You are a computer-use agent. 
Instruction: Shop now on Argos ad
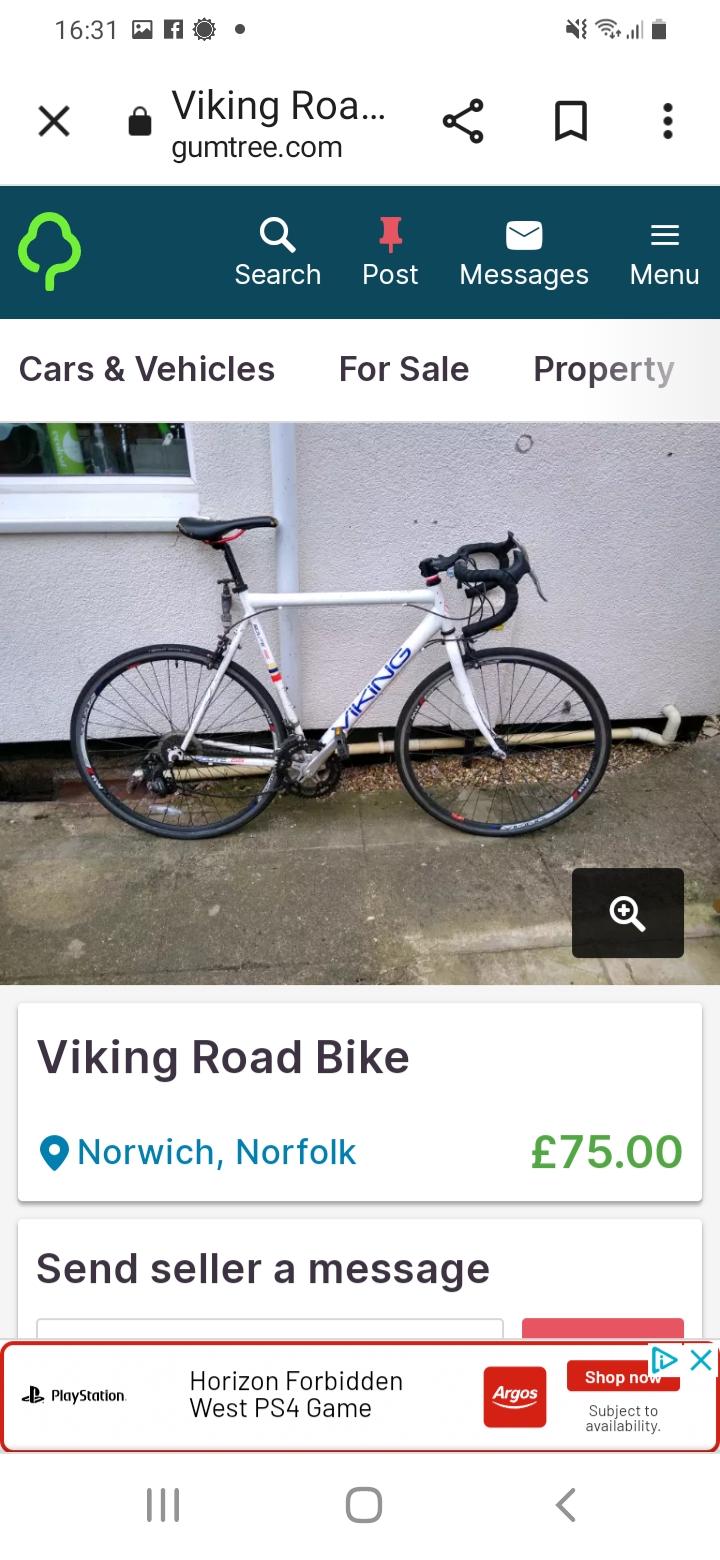point(622,1378)
